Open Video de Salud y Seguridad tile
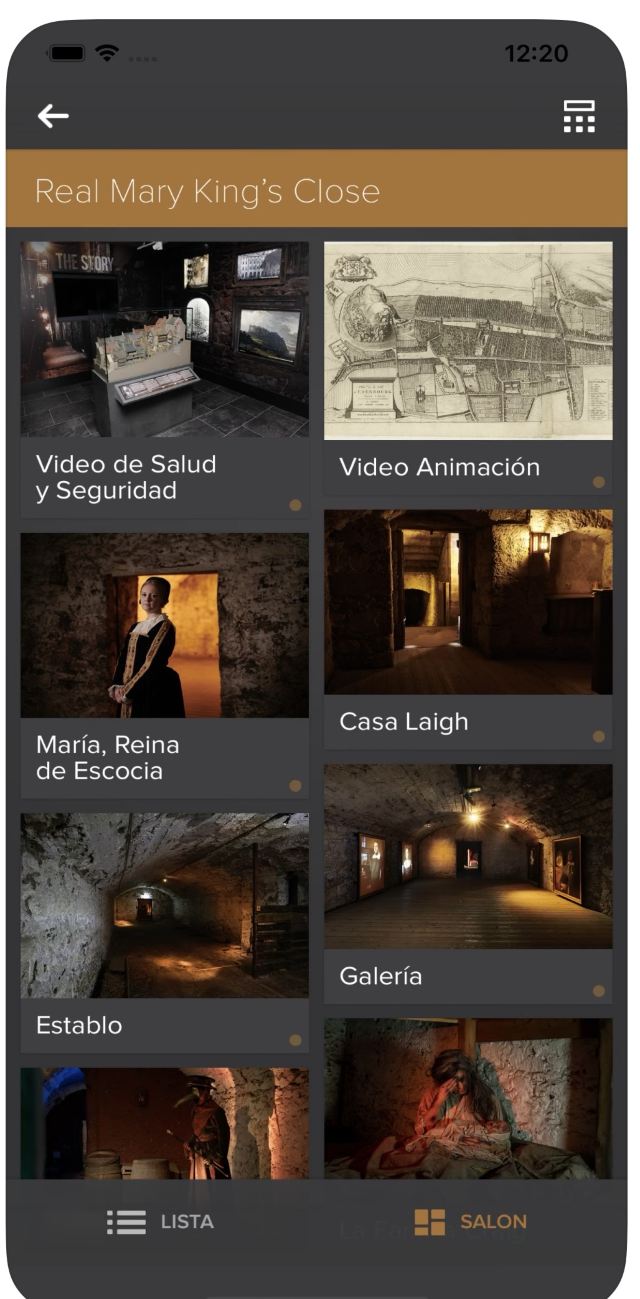 click(164, 378)
